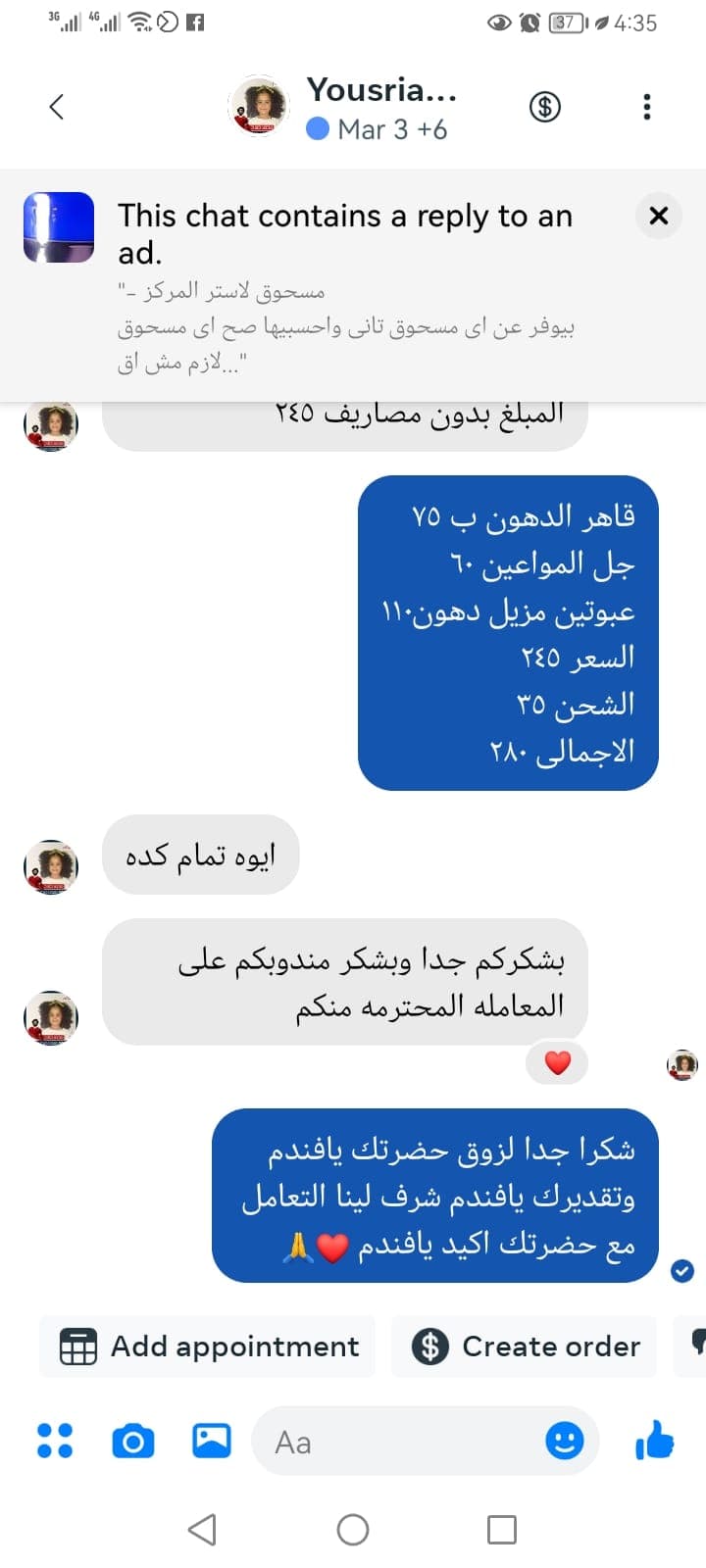706x1568 pixels.
Task: Dismiss the ad reply banner with X
Action: [658, 217]
